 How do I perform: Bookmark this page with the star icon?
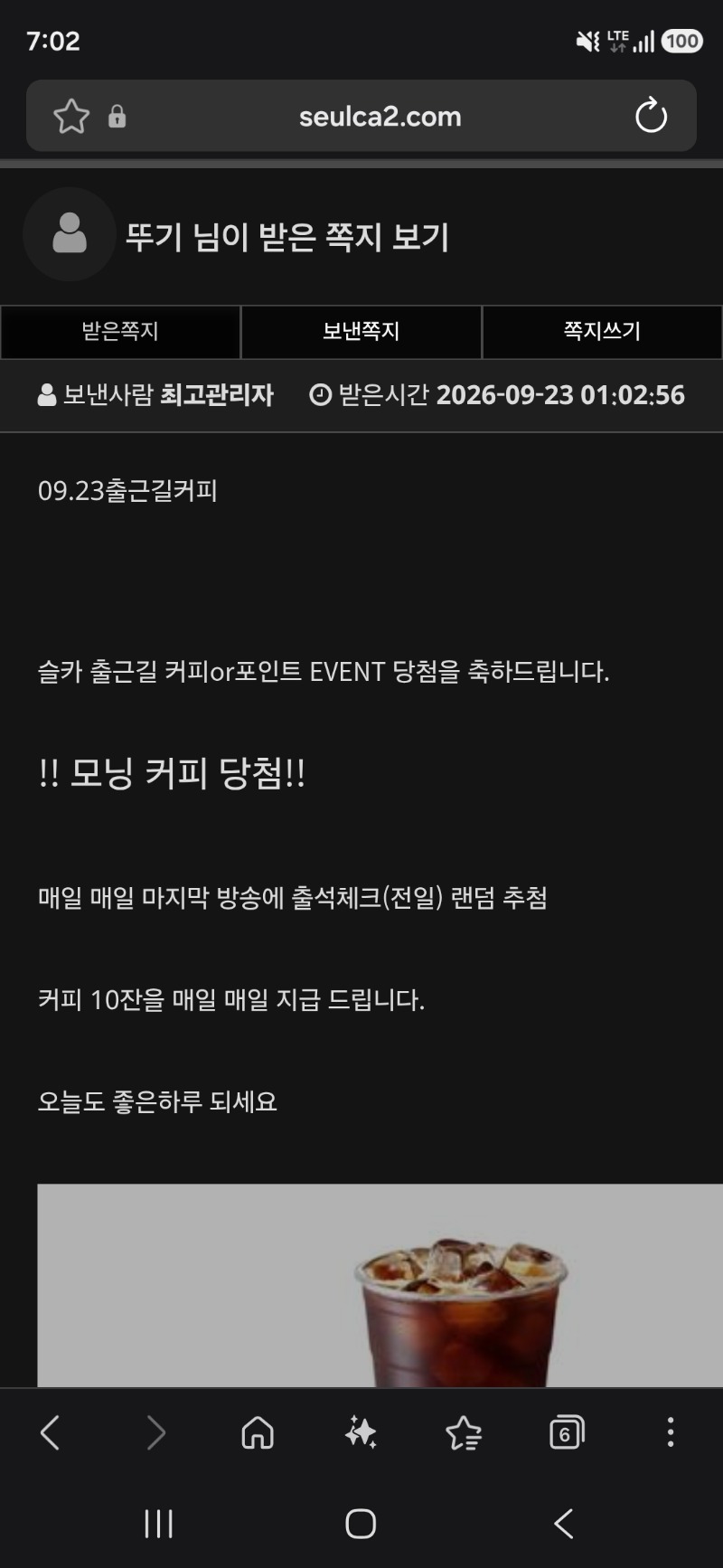tap(71, 116)
